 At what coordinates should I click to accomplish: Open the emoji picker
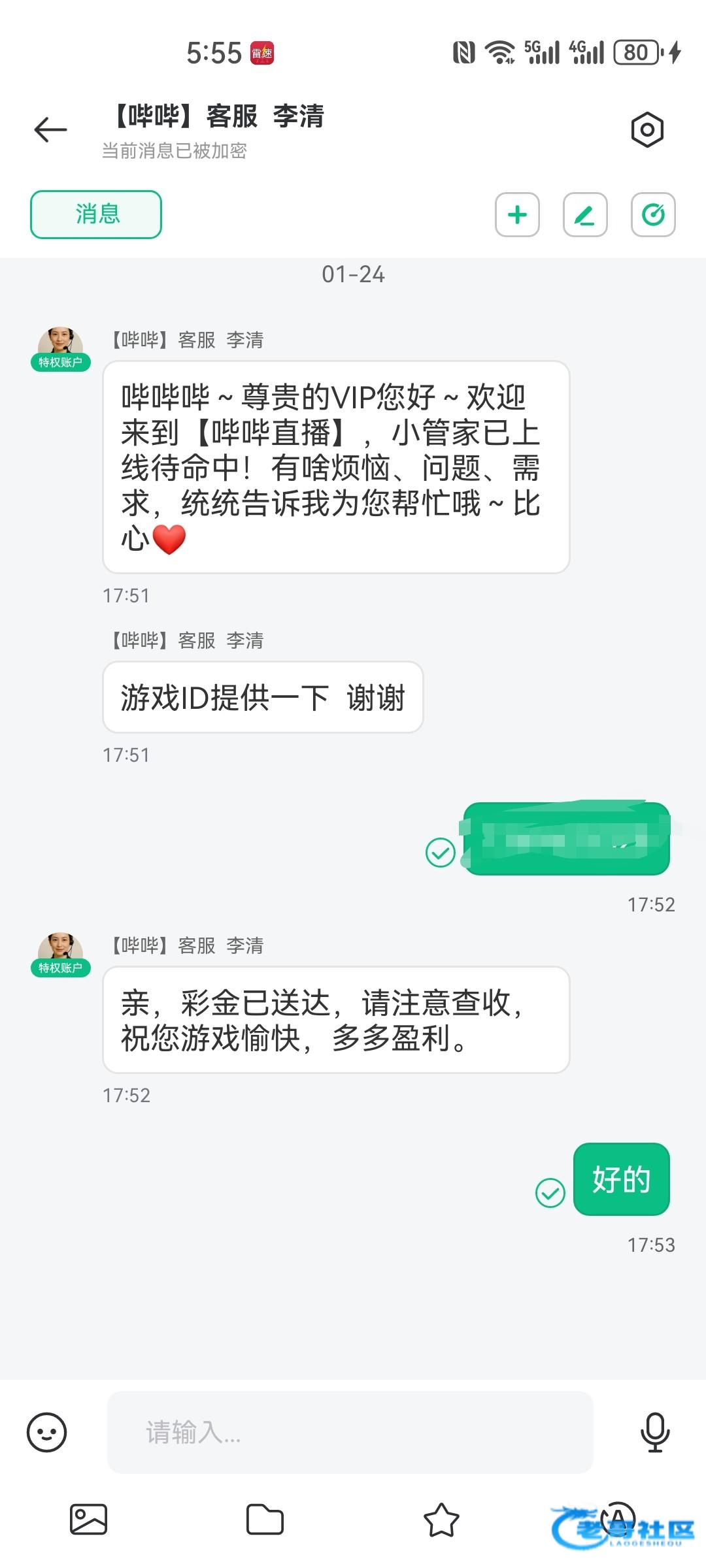(x=46, y=1432)
